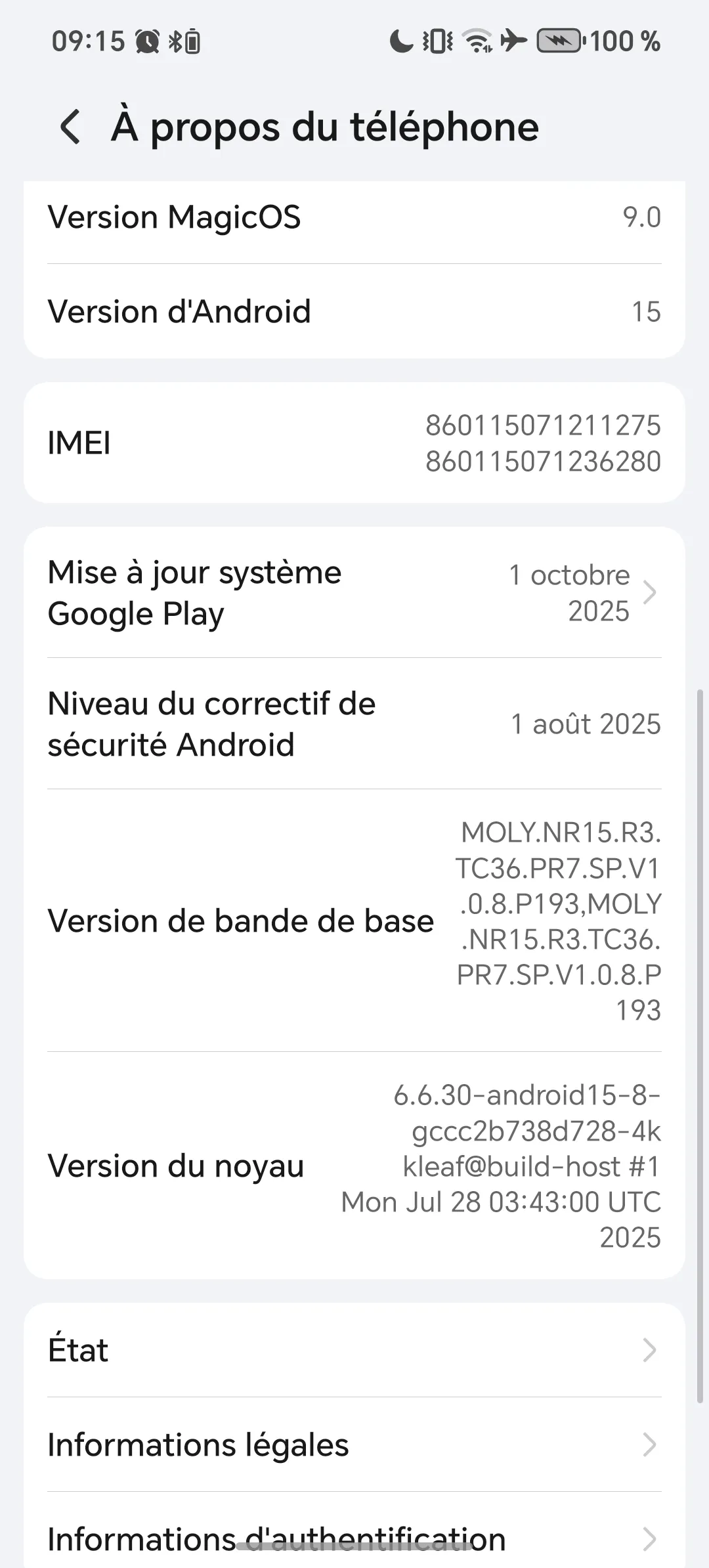Expand the Informations légales chevron

(x=651, y=1444)
